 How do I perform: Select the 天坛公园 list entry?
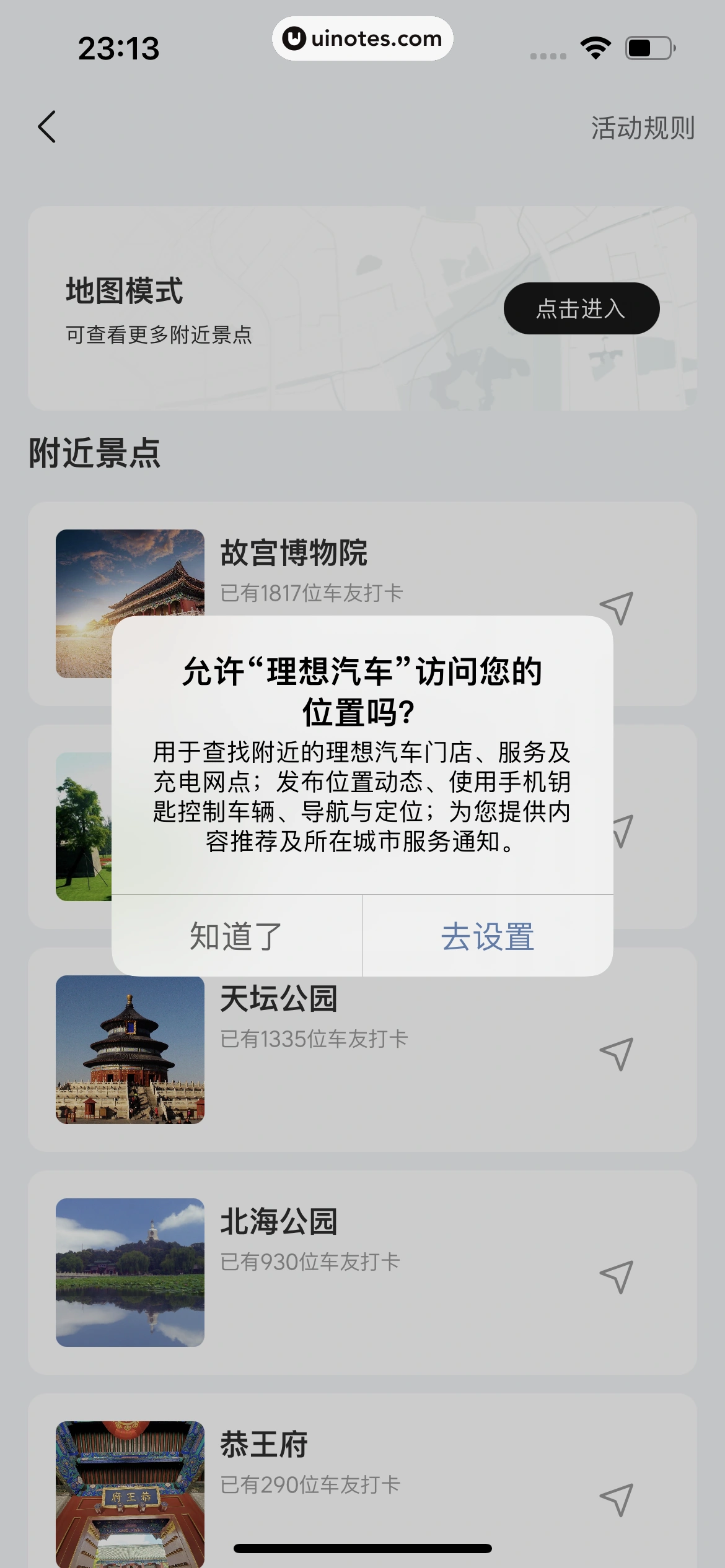(x=362, y=1054)
